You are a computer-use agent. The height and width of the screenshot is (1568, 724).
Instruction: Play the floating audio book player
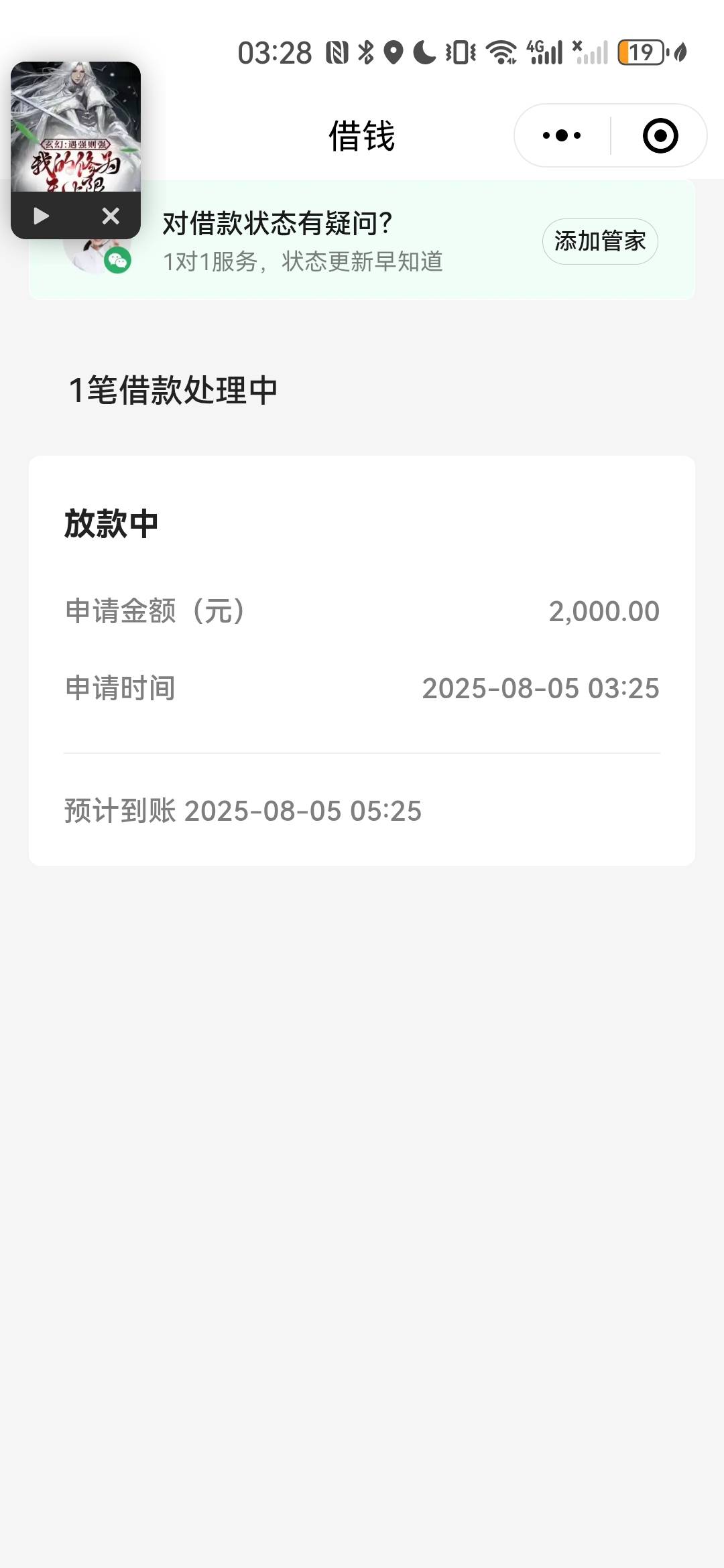(x=42, y=216)
